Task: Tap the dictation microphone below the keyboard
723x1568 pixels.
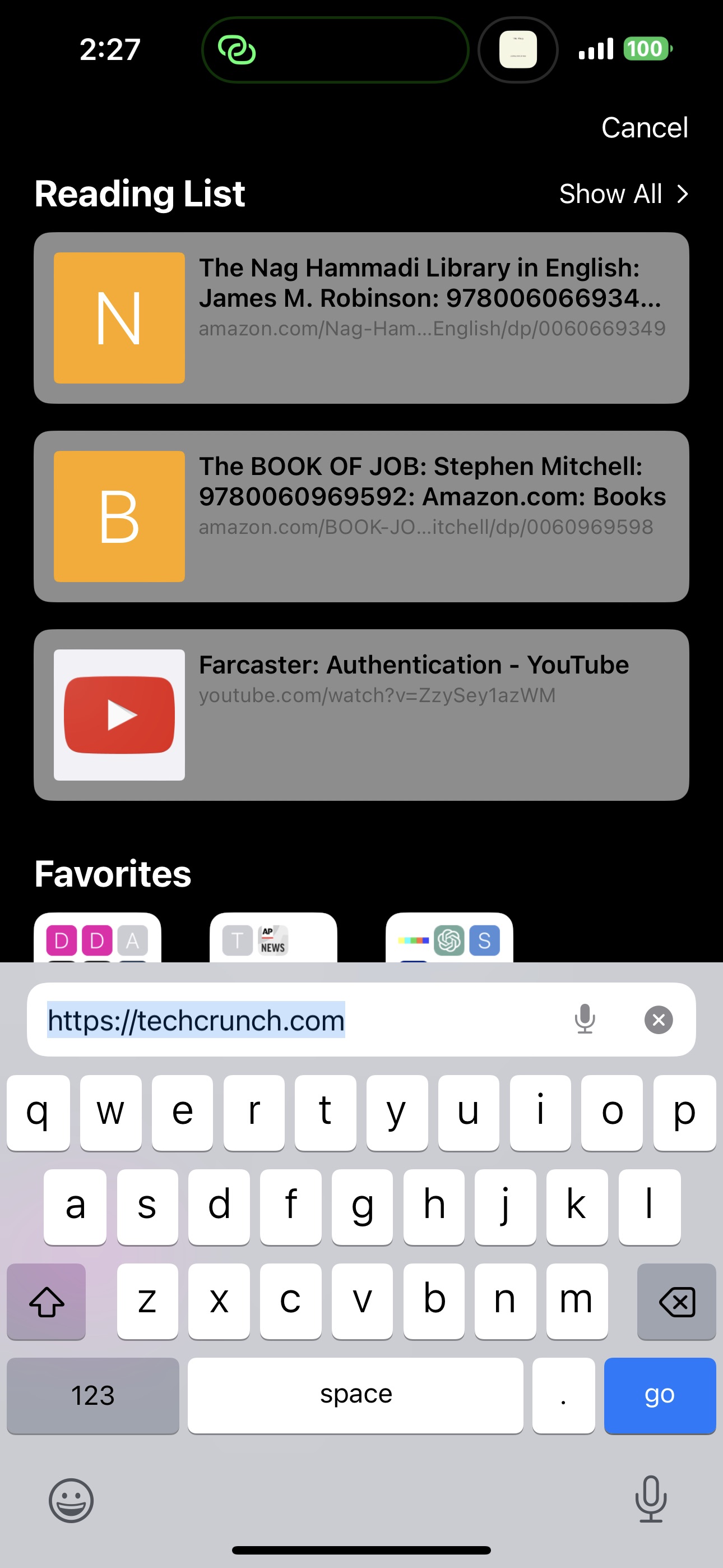Action: point(651,1499)
